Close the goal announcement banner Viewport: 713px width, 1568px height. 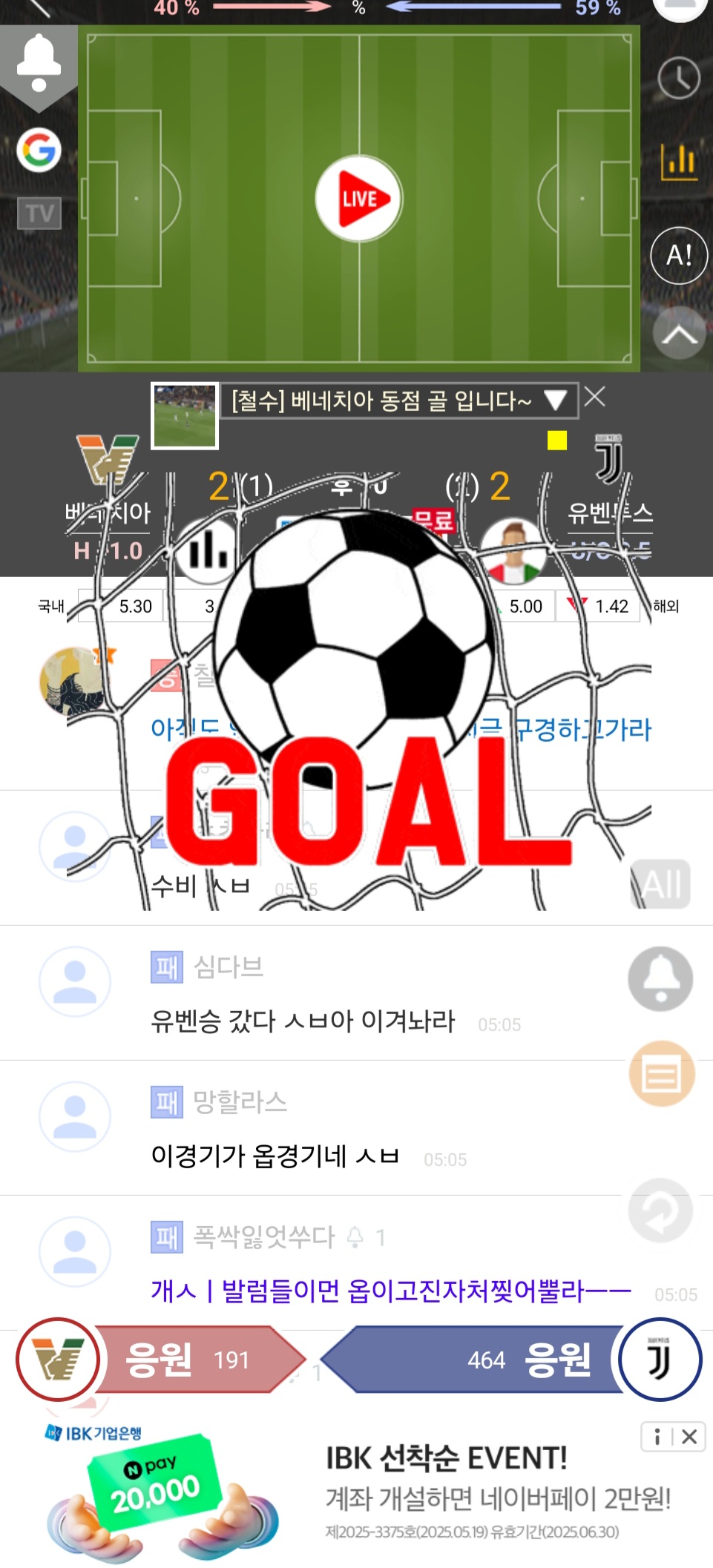tap(595, 397)
